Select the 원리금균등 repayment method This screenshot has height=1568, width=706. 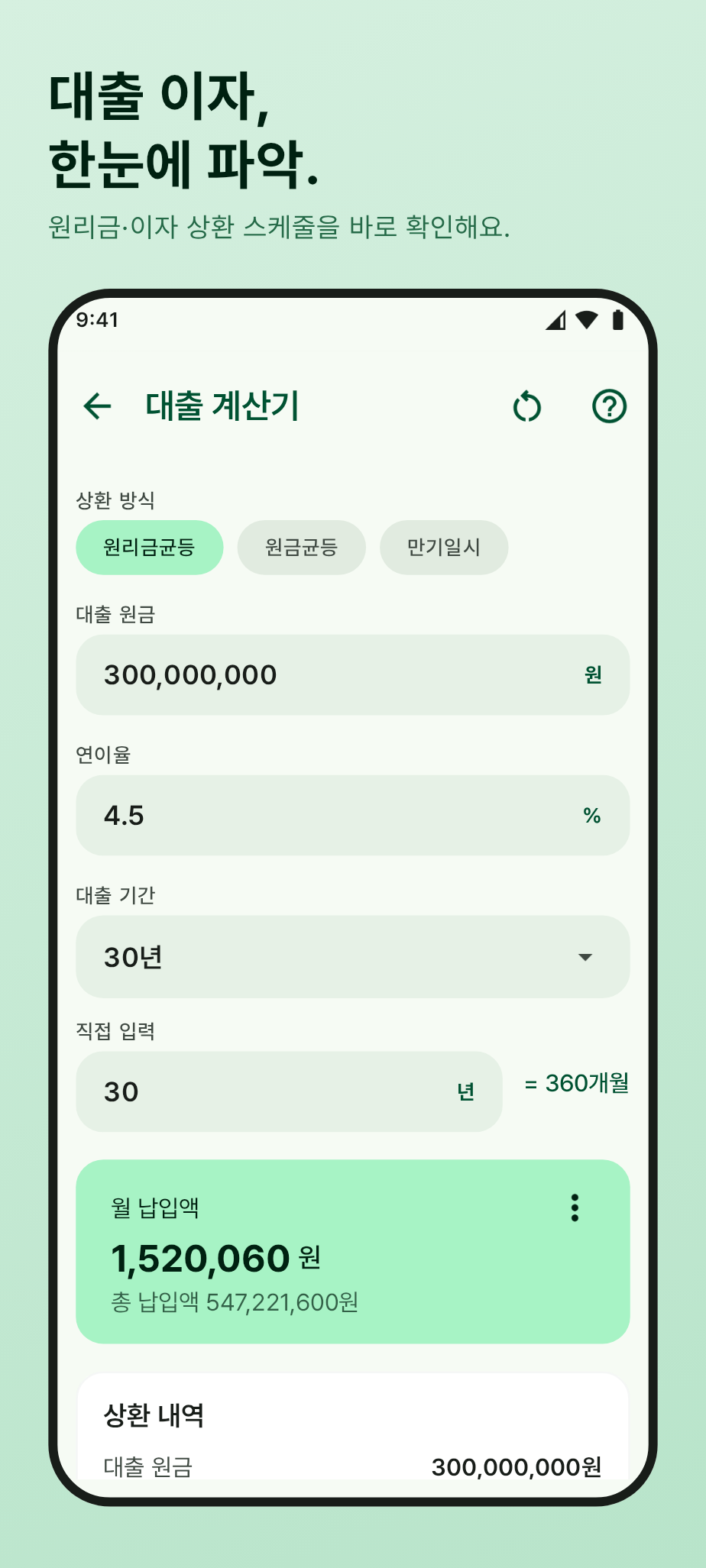tap(149, 547)
